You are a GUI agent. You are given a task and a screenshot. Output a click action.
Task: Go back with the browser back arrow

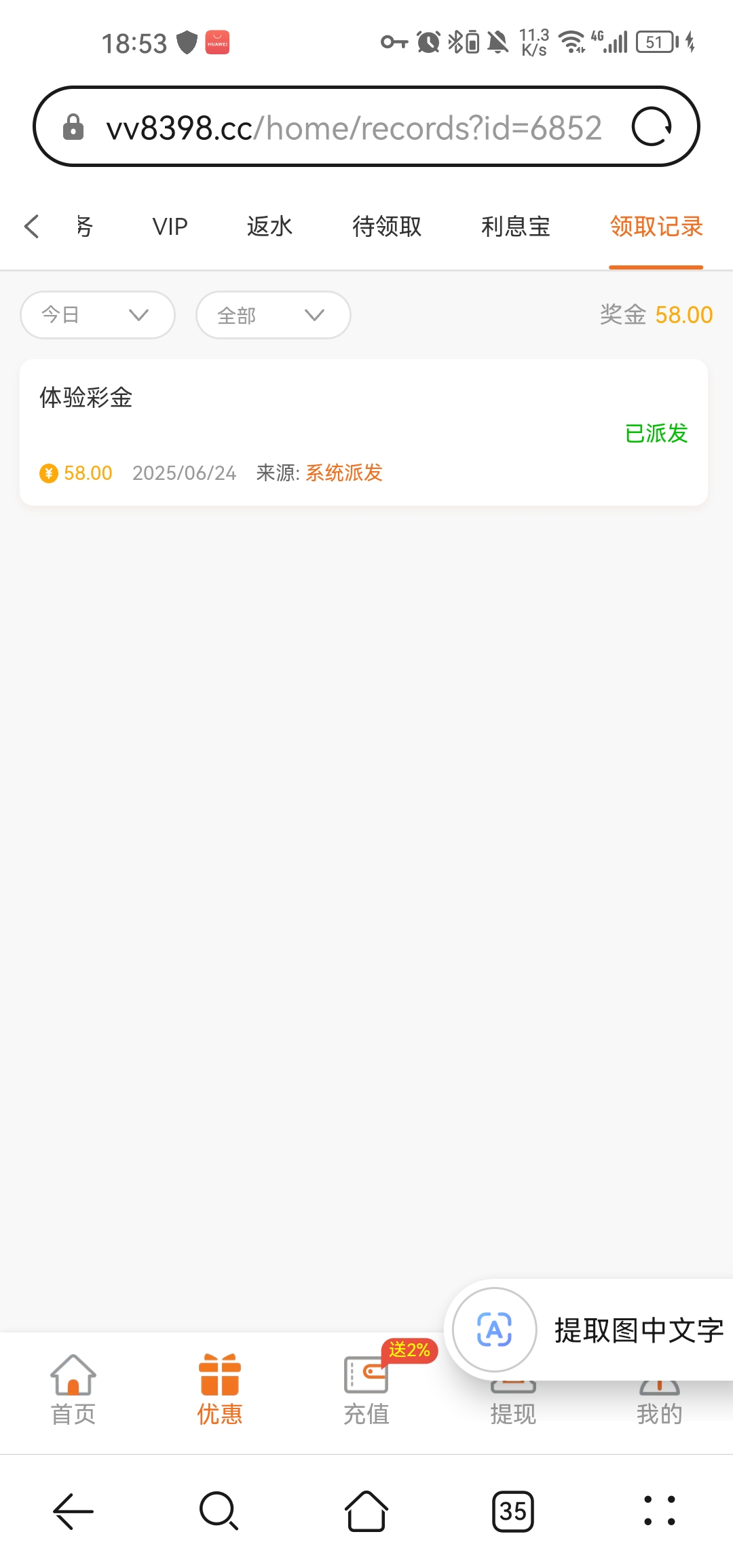click(x=73, y=1511)
